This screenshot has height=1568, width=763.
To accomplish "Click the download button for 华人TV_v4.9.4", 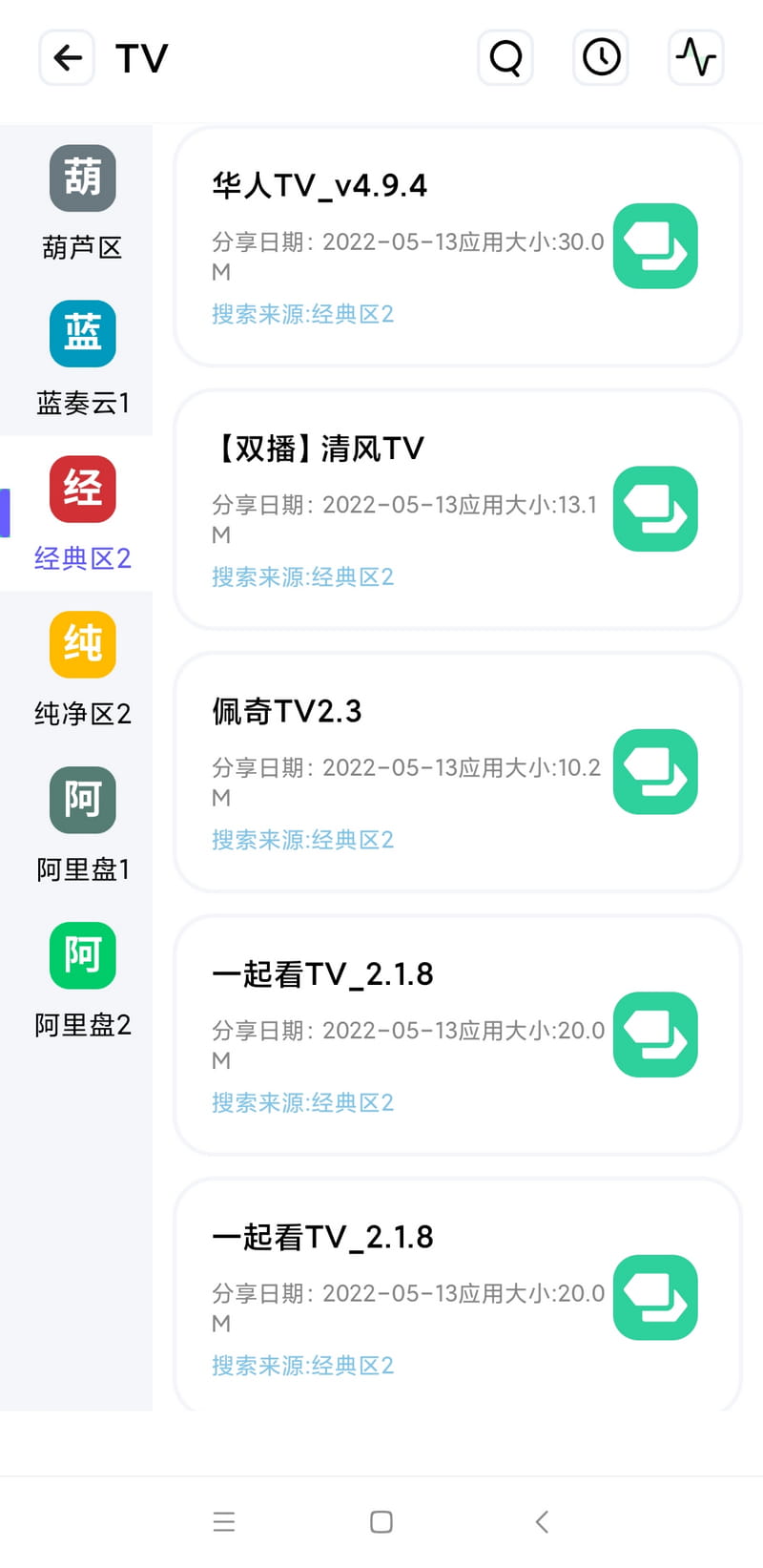I will click(x=655, y=247).
